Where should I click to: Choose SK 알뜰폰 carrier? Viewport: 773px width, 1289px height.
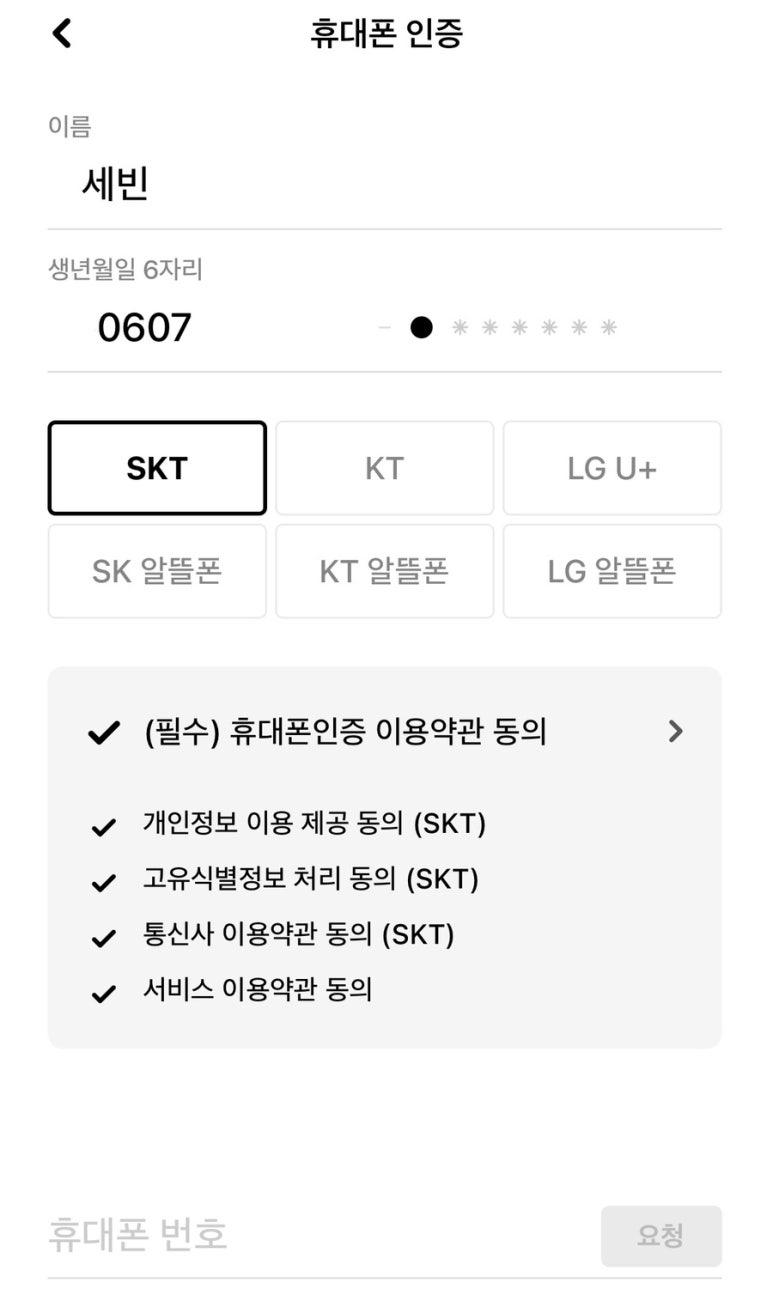coord(157,571)
